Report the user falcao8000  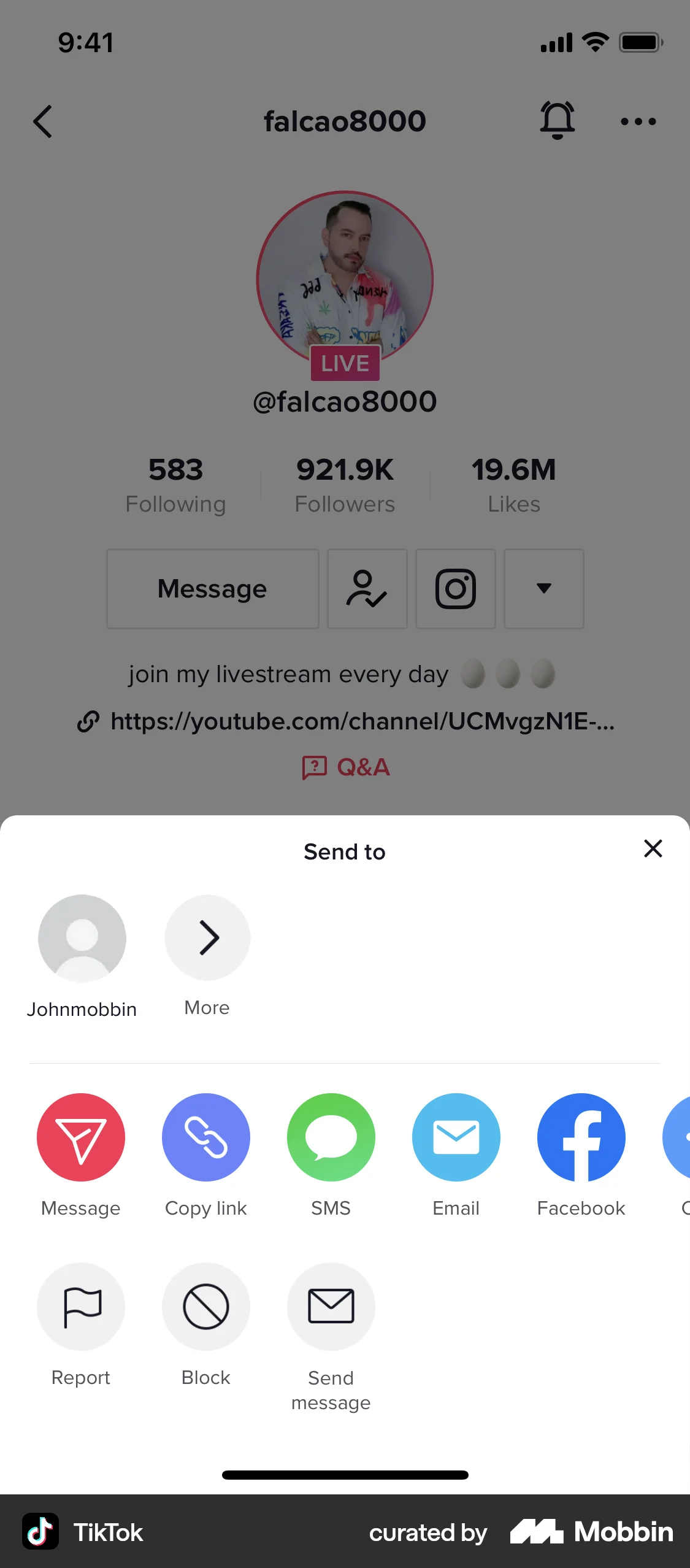pos(80,1306)
